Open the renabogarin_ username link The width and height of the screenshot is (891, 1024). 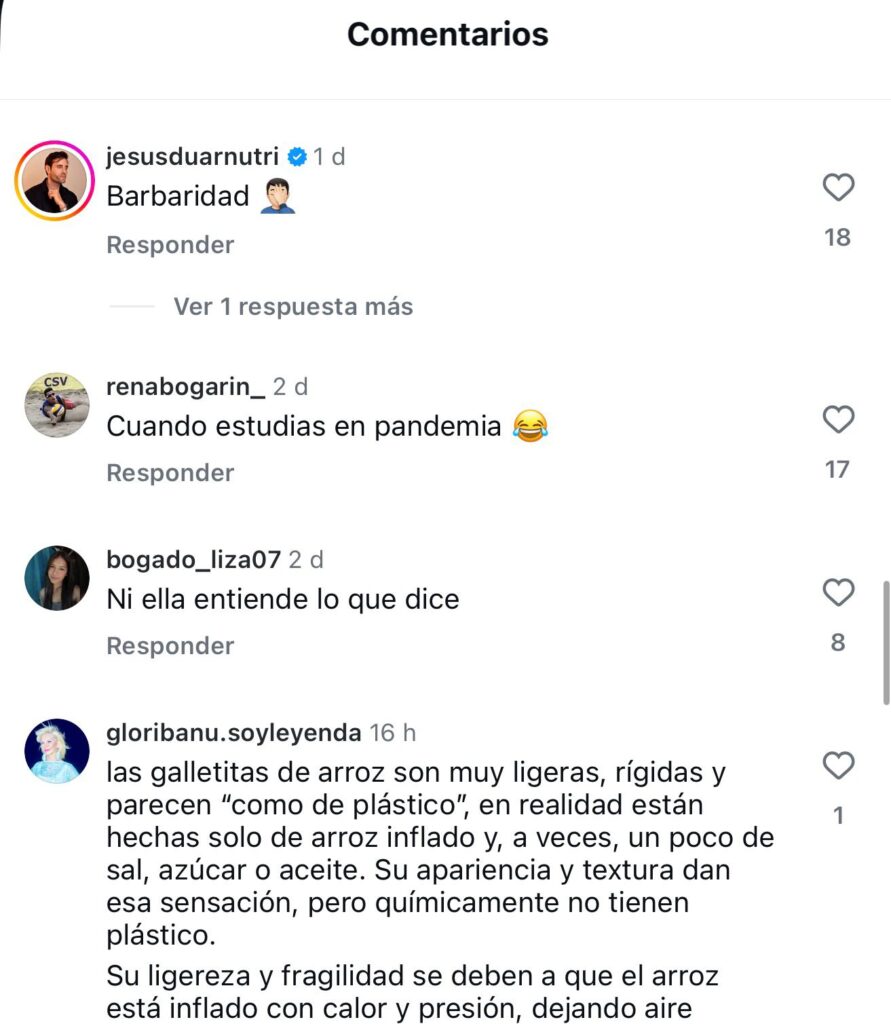(186, 387)
